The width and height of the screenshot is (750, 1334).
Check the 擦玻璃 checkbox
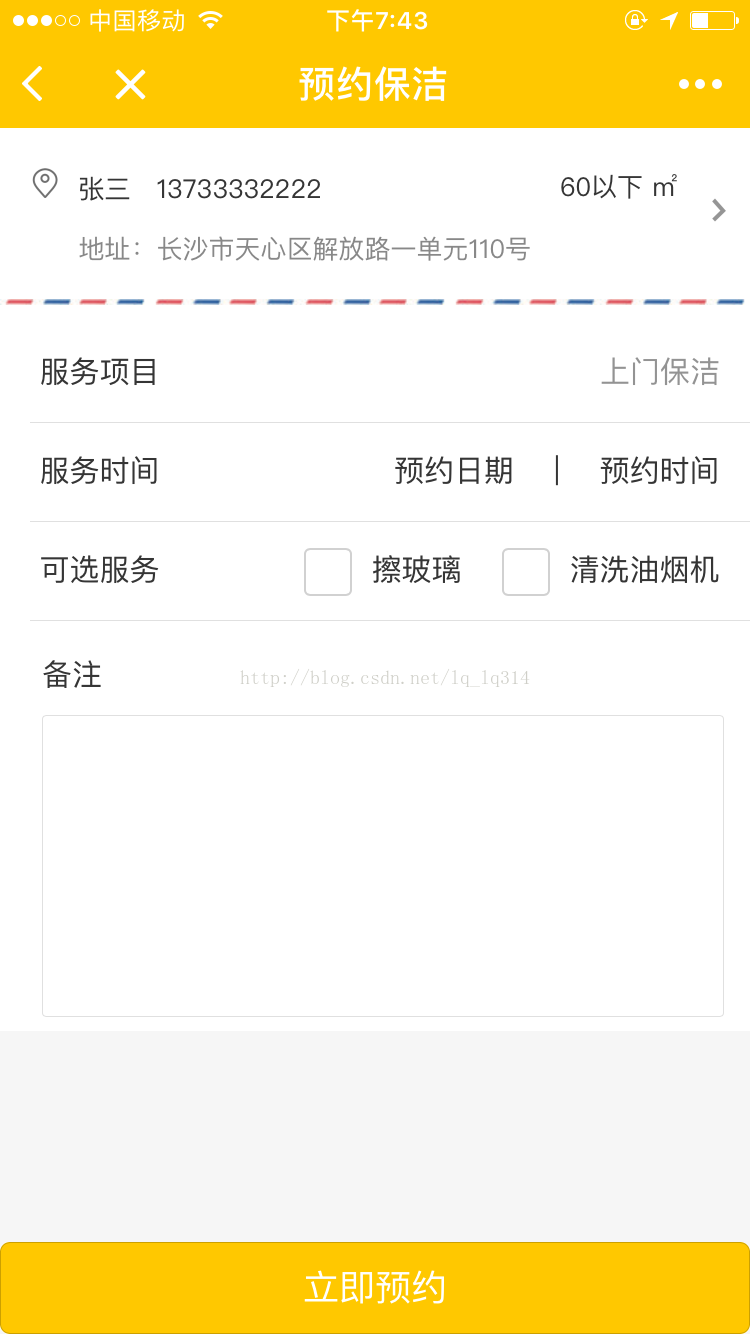click(328, 572)
